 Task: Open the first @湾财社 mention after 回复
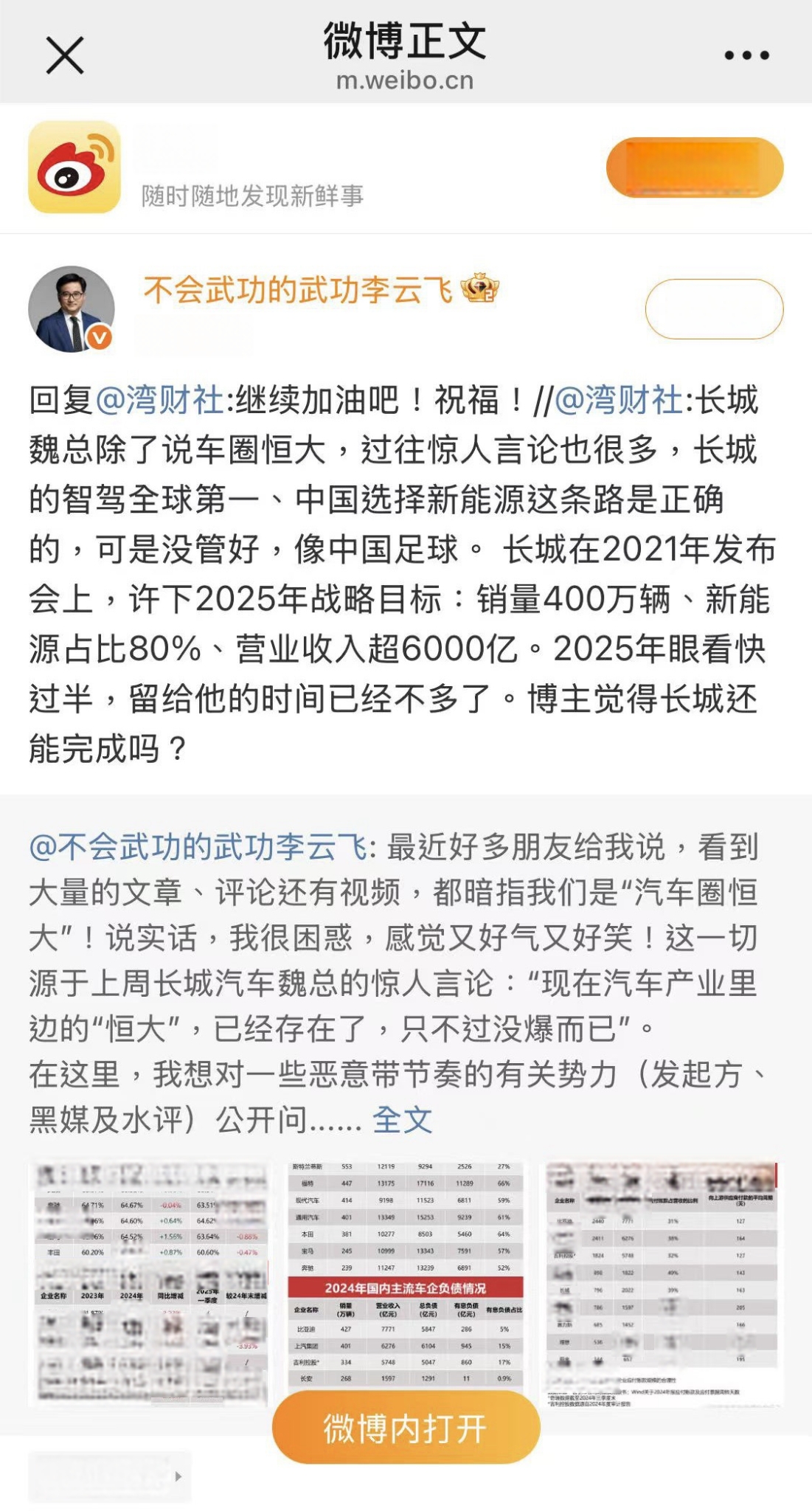coord(160,401)
